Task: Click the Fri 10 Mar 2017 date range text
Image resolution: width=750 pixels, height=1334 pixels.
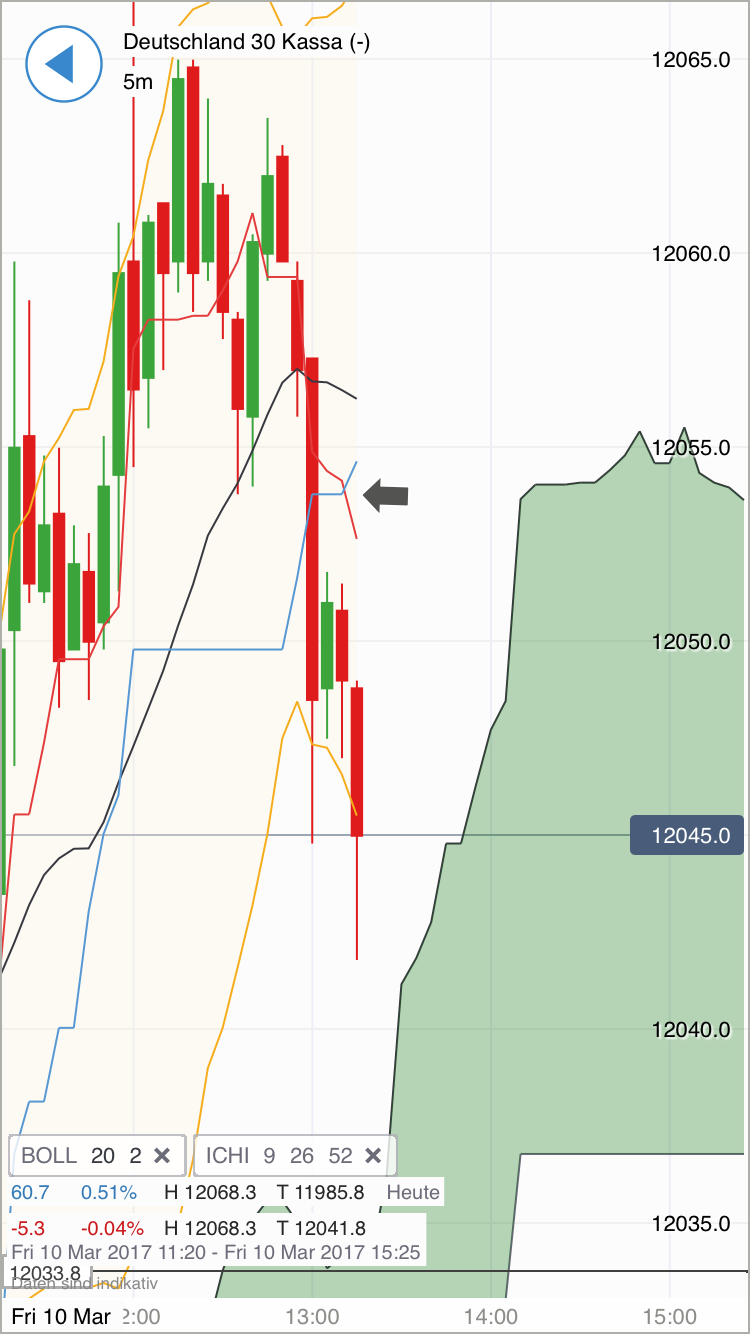Action: click(215, 1251)
